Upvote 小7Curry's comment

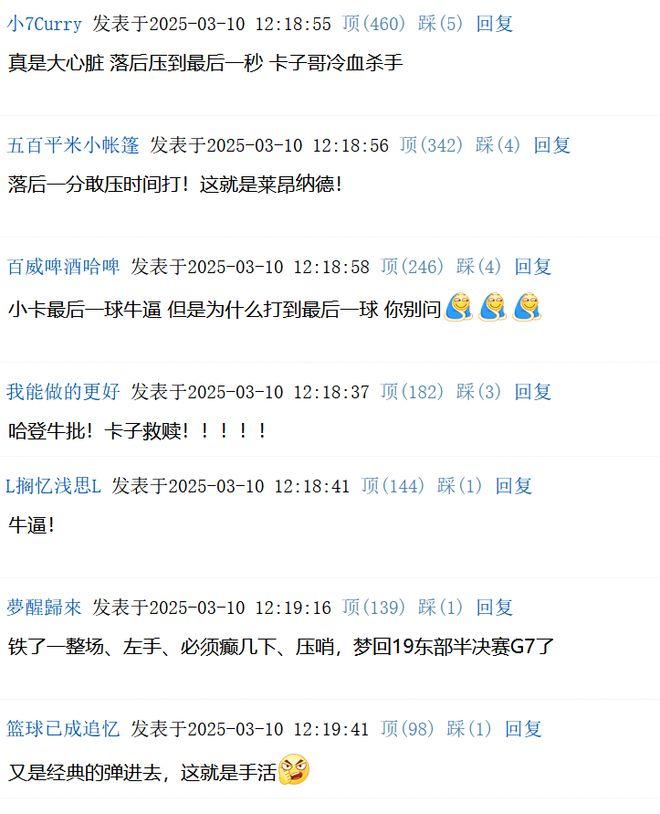373,24
